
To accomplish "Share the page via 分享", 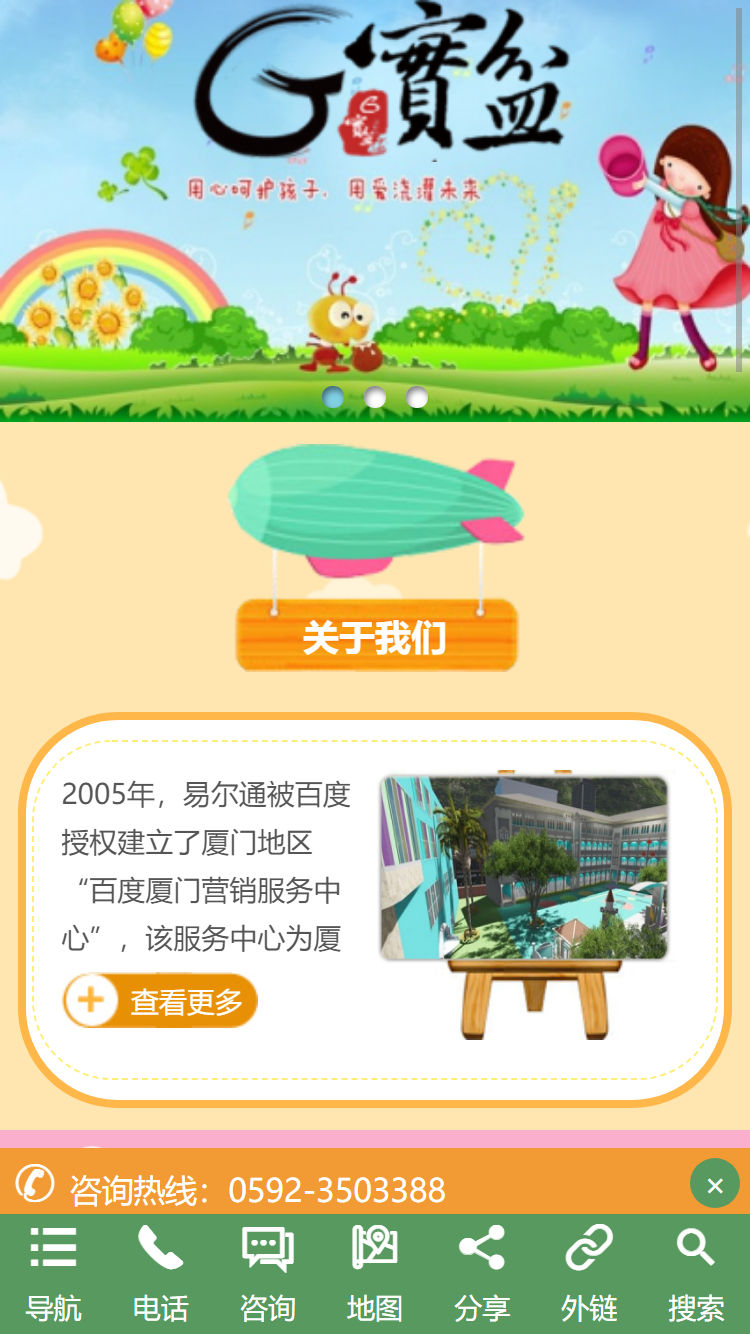I will [481, 1273].
